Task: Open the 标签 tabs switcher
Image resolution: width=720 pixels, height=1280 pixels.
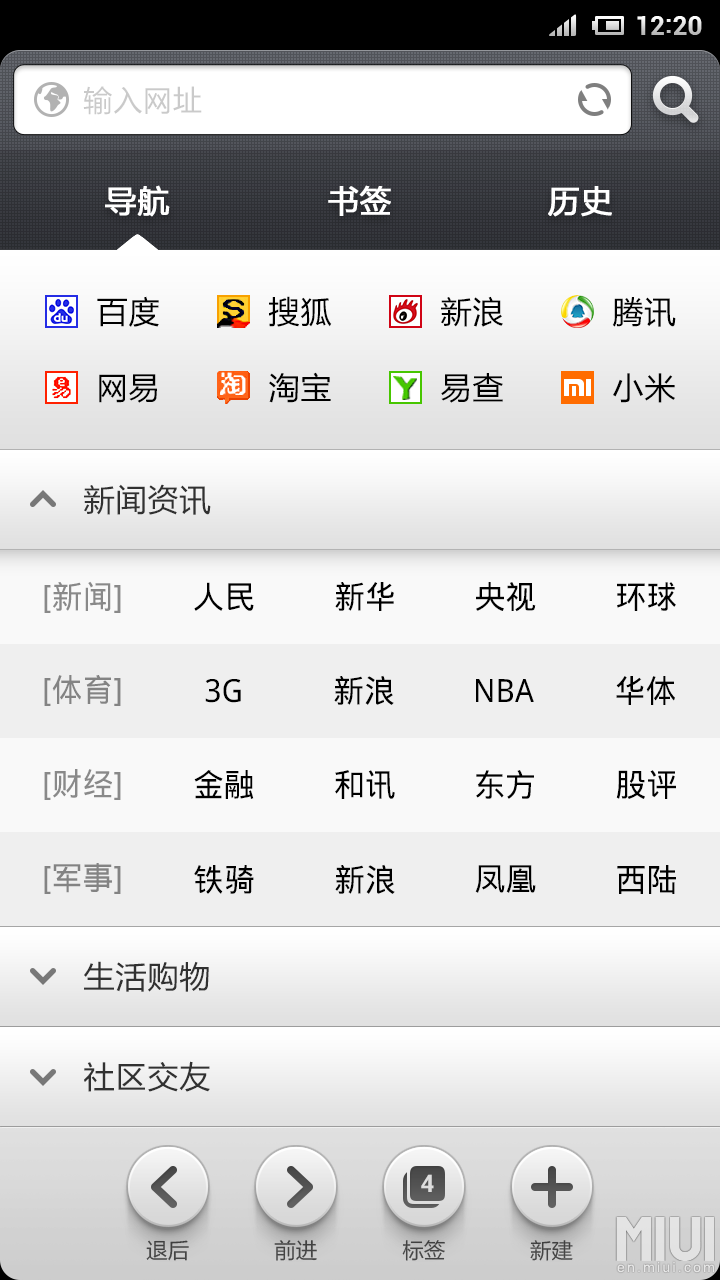Action: click(x=424, y=1188)
